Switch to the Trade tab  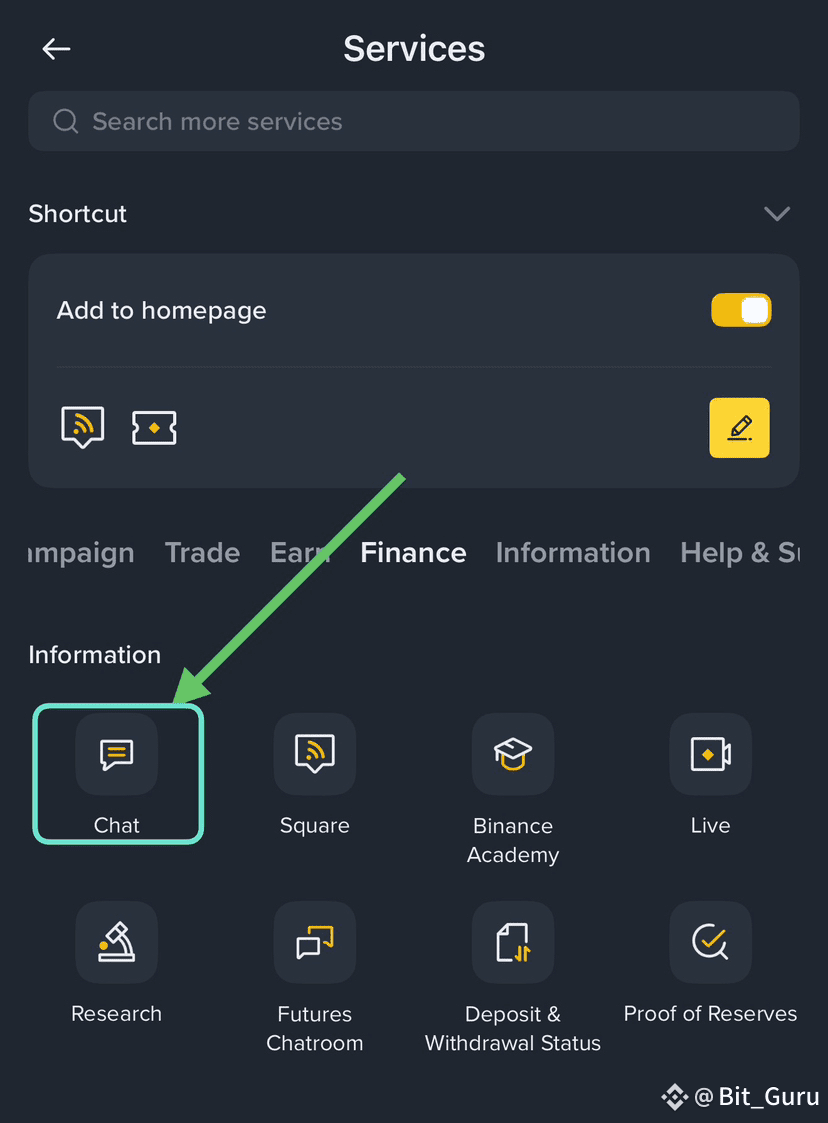click(202, 553)
